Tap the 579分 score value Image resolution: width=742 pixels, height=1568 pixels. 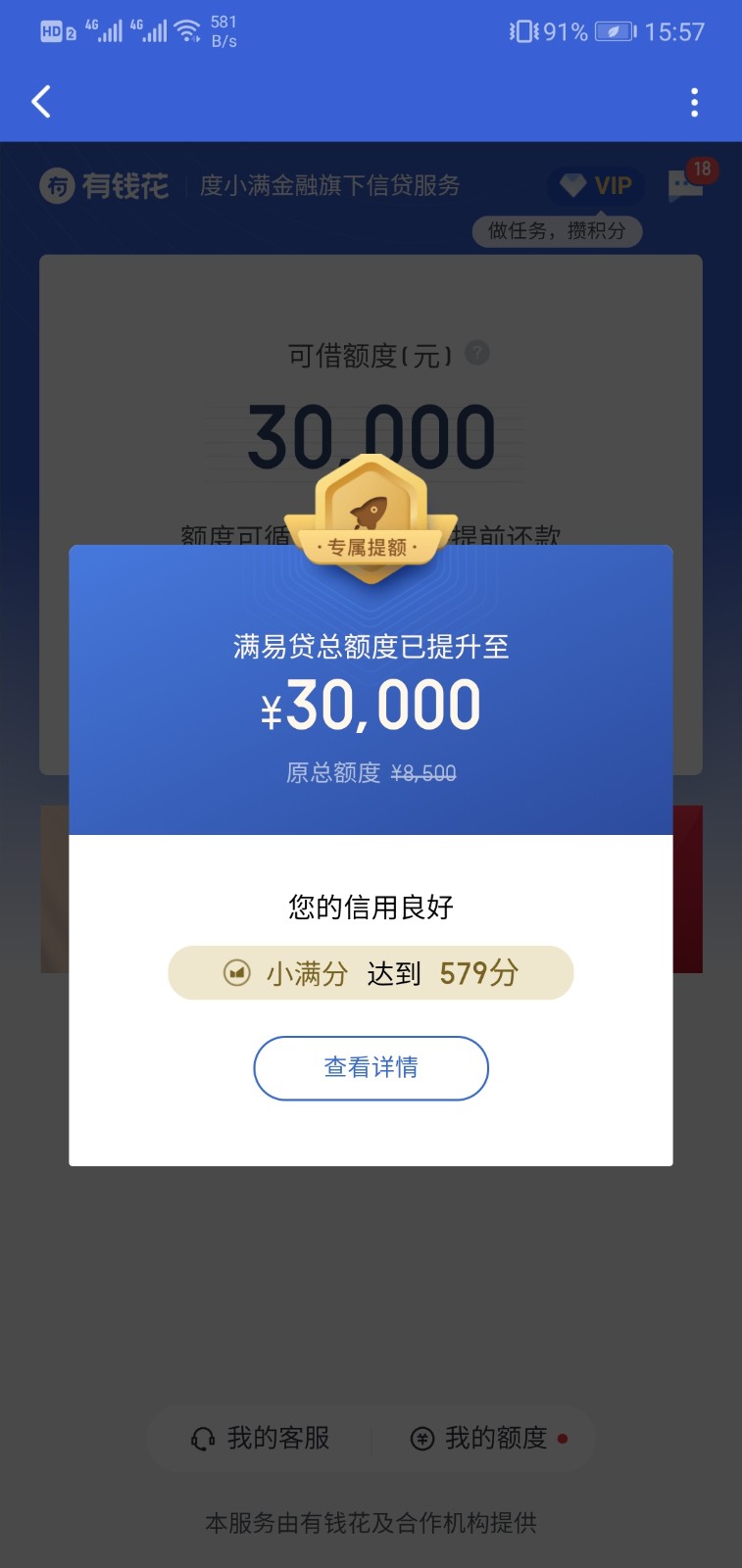click(x=480, y=972)
